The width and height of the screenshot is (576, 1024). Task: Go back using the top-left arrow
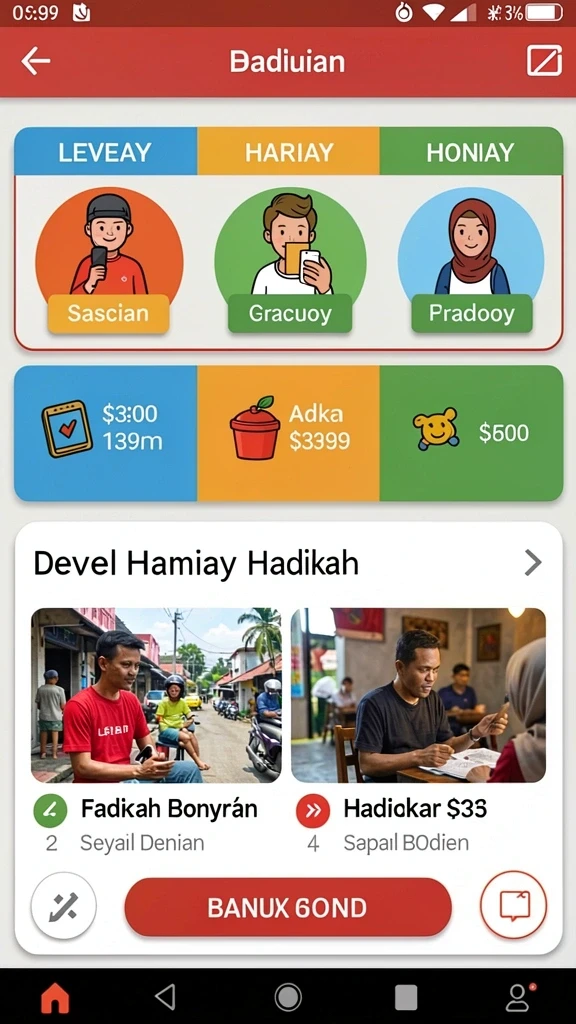tap(35, 61)
